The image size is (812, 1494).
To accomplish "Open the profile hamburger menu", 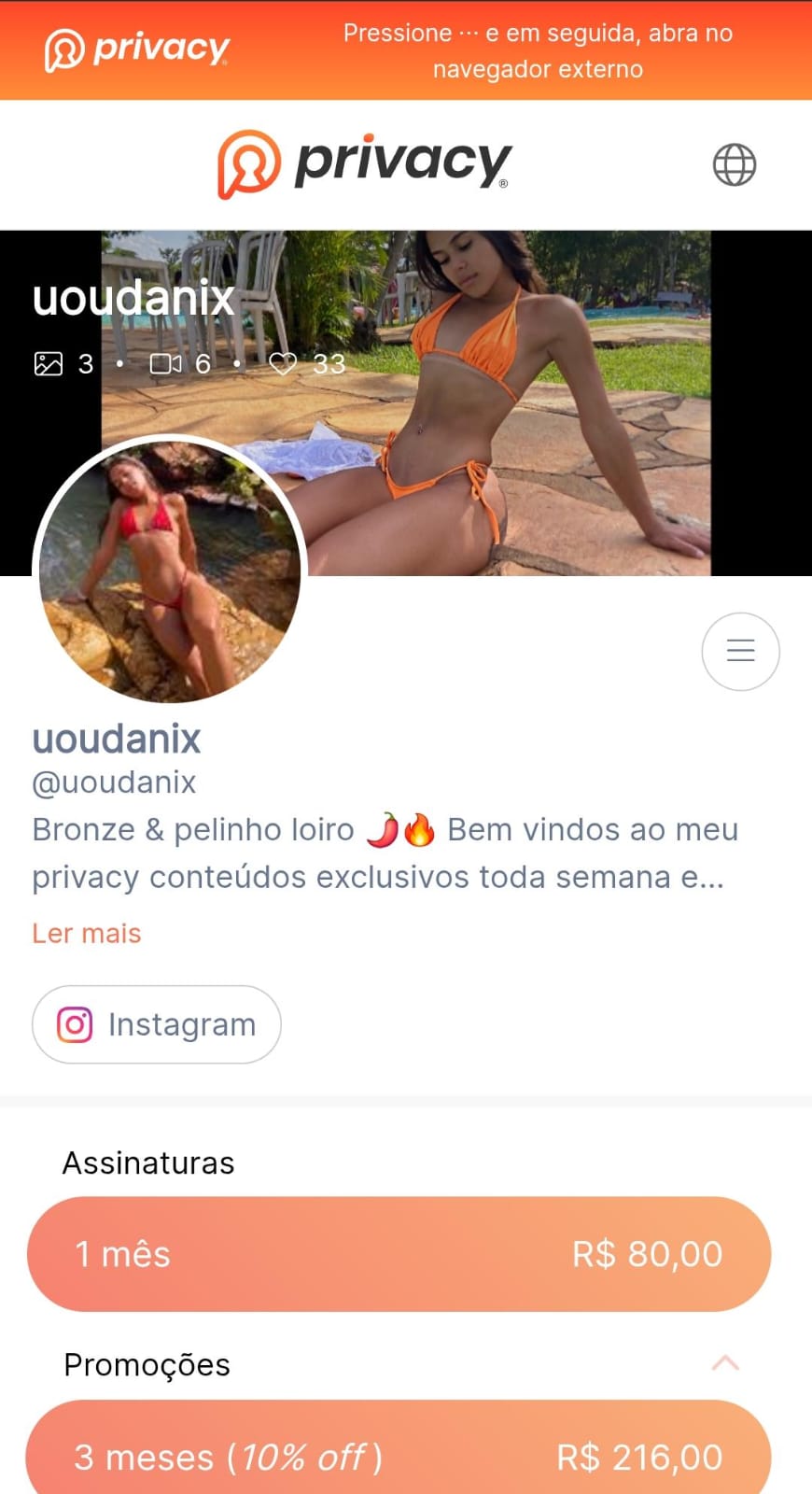I will click(740, 651).
